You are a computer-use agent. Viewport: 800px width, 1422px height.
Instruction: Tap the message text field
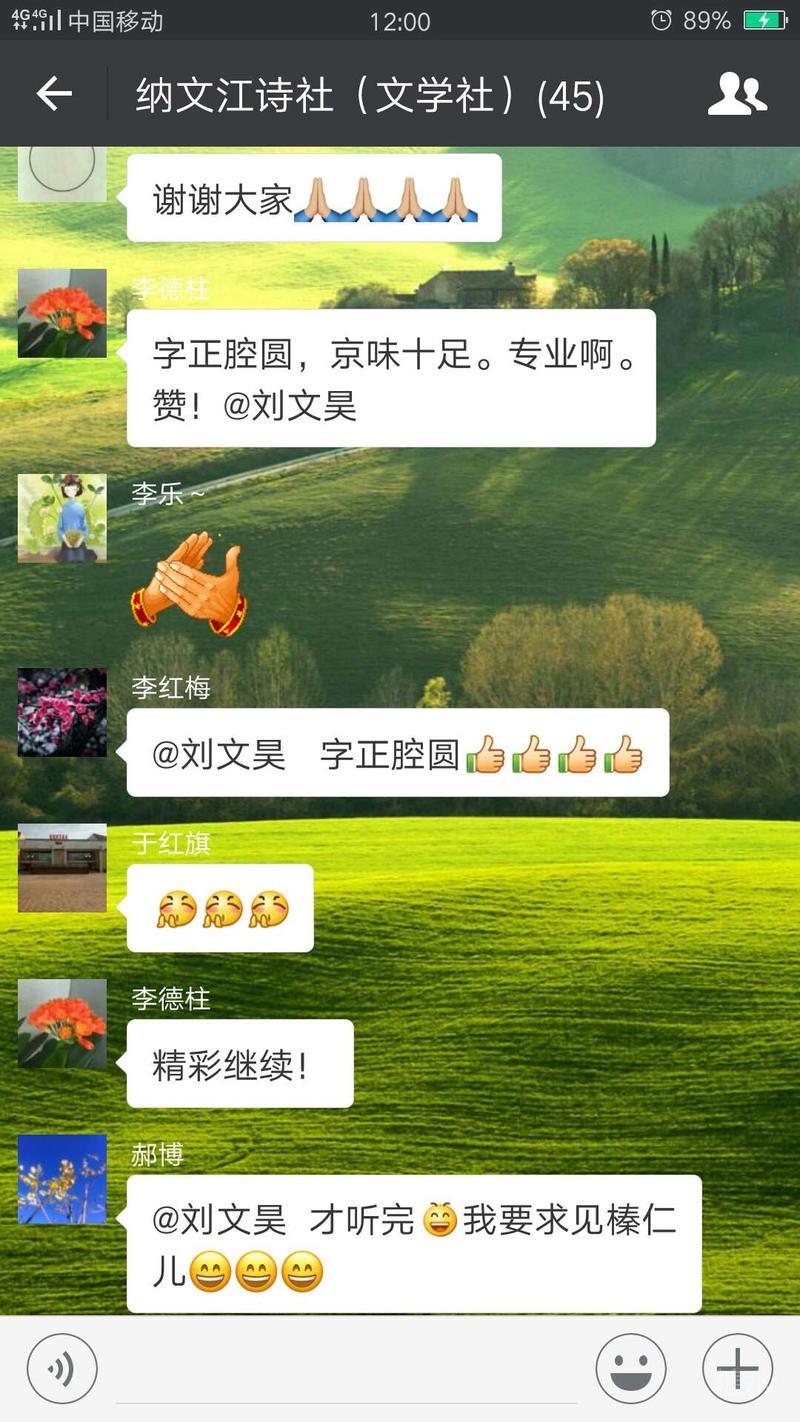point(345,1369)
